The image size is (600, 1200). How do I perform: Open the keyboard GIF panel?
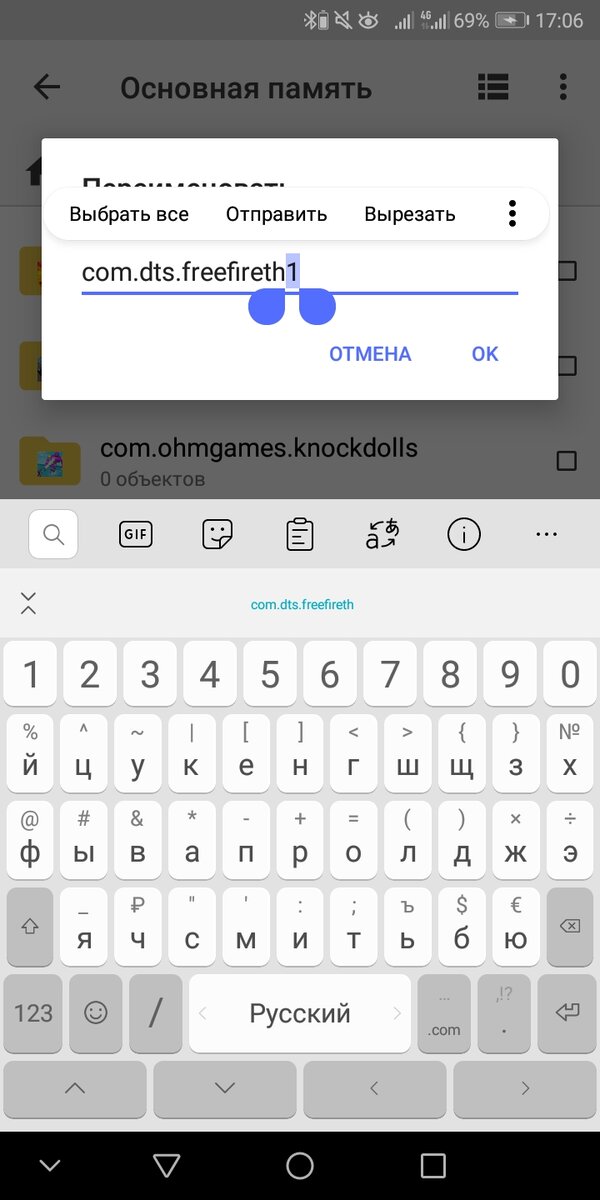[x=135, y=535]
